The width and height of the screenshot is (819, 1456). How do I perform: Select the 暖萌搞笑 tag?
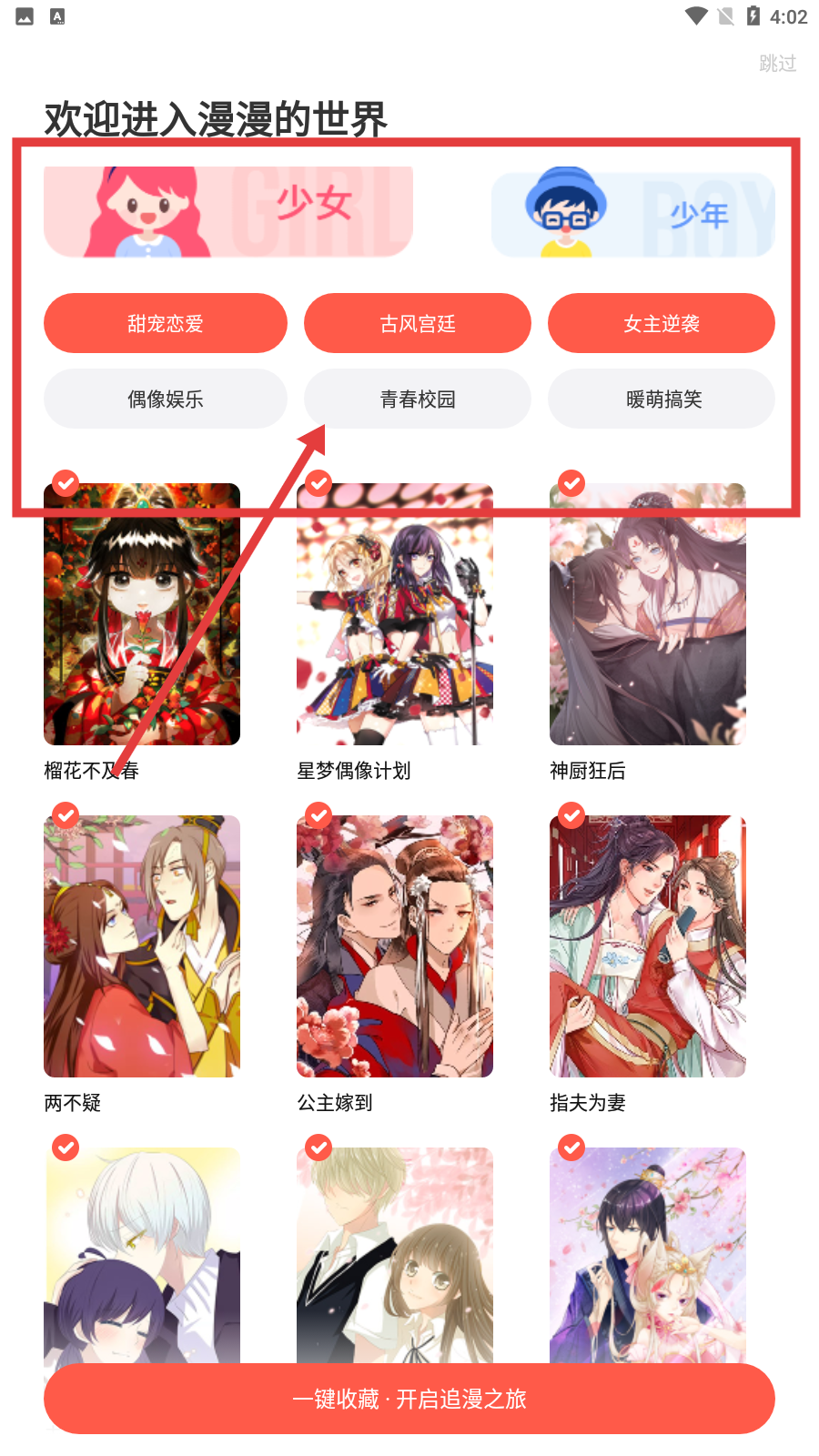[x=662, y=399]
